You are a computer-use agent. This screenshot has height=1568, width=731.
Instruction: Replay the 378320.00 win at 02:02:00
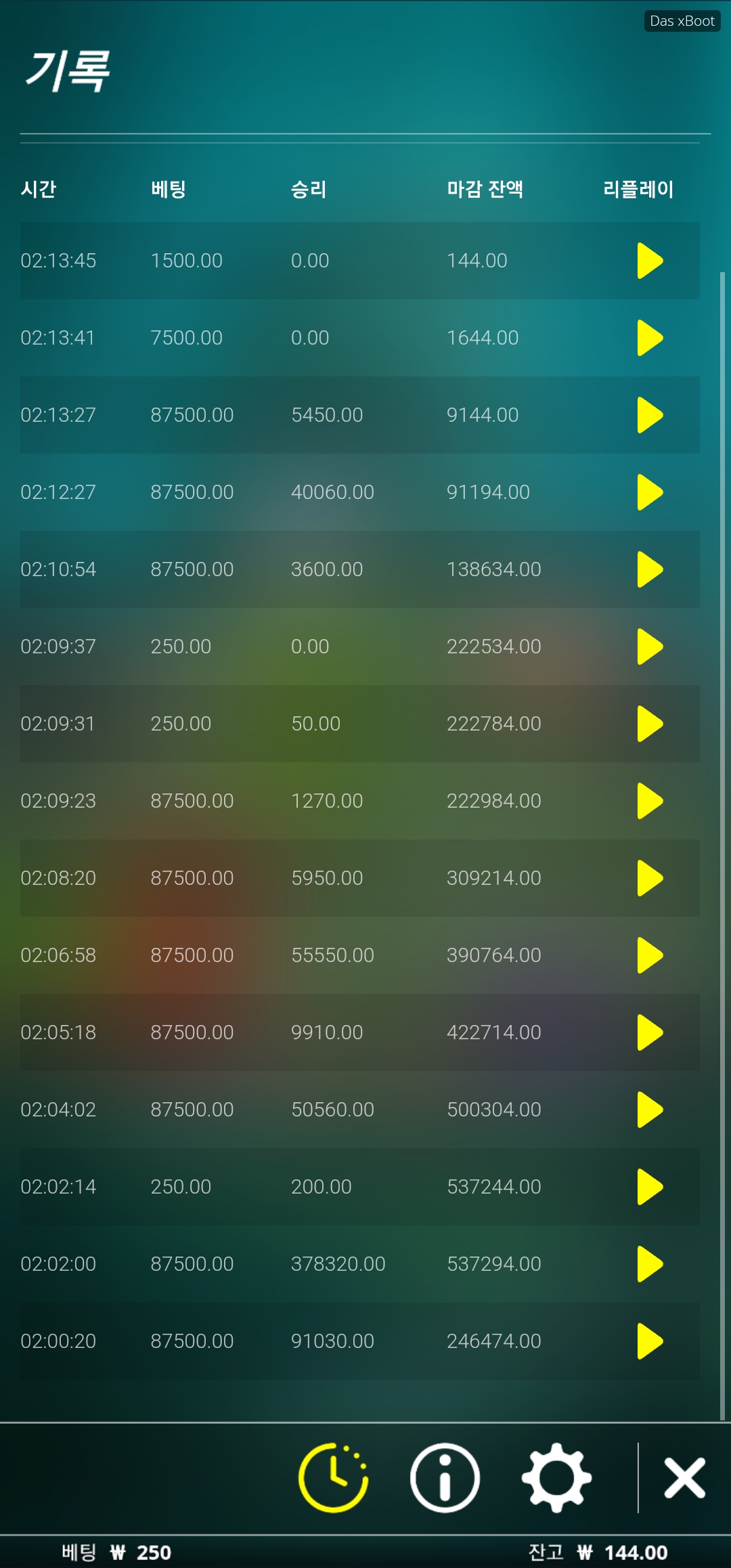(x=650, y=1264)
